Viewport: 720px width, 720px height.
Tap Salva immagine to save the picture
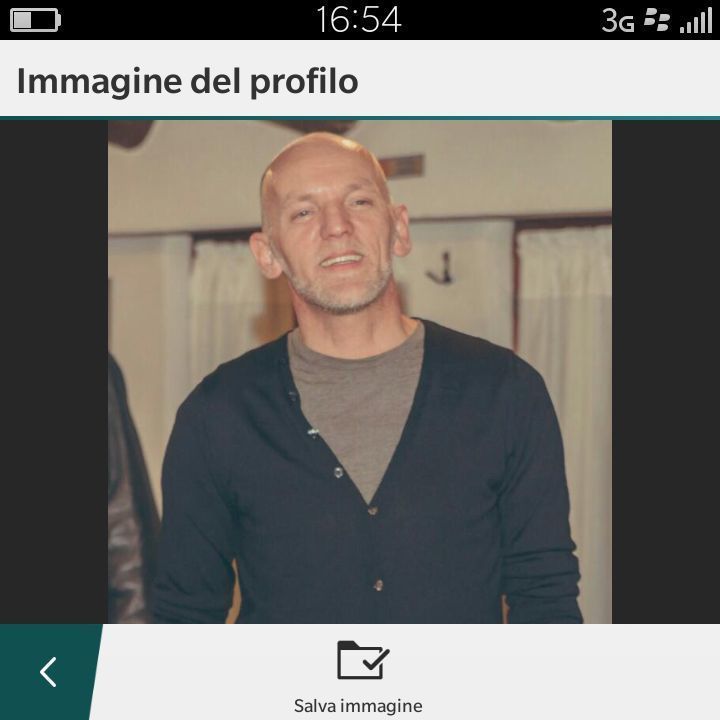click(x=360, y=675)
